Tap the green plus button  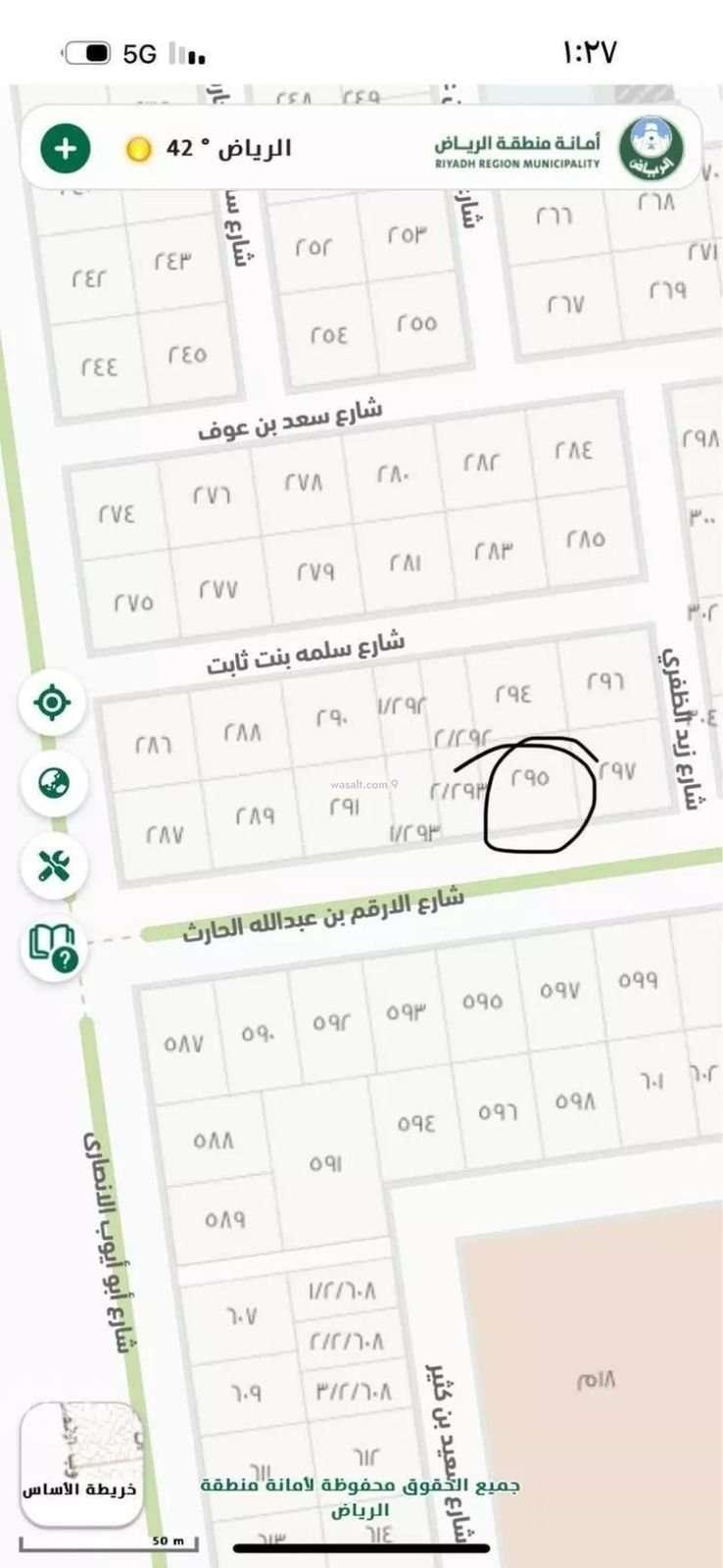click(66, 149)
